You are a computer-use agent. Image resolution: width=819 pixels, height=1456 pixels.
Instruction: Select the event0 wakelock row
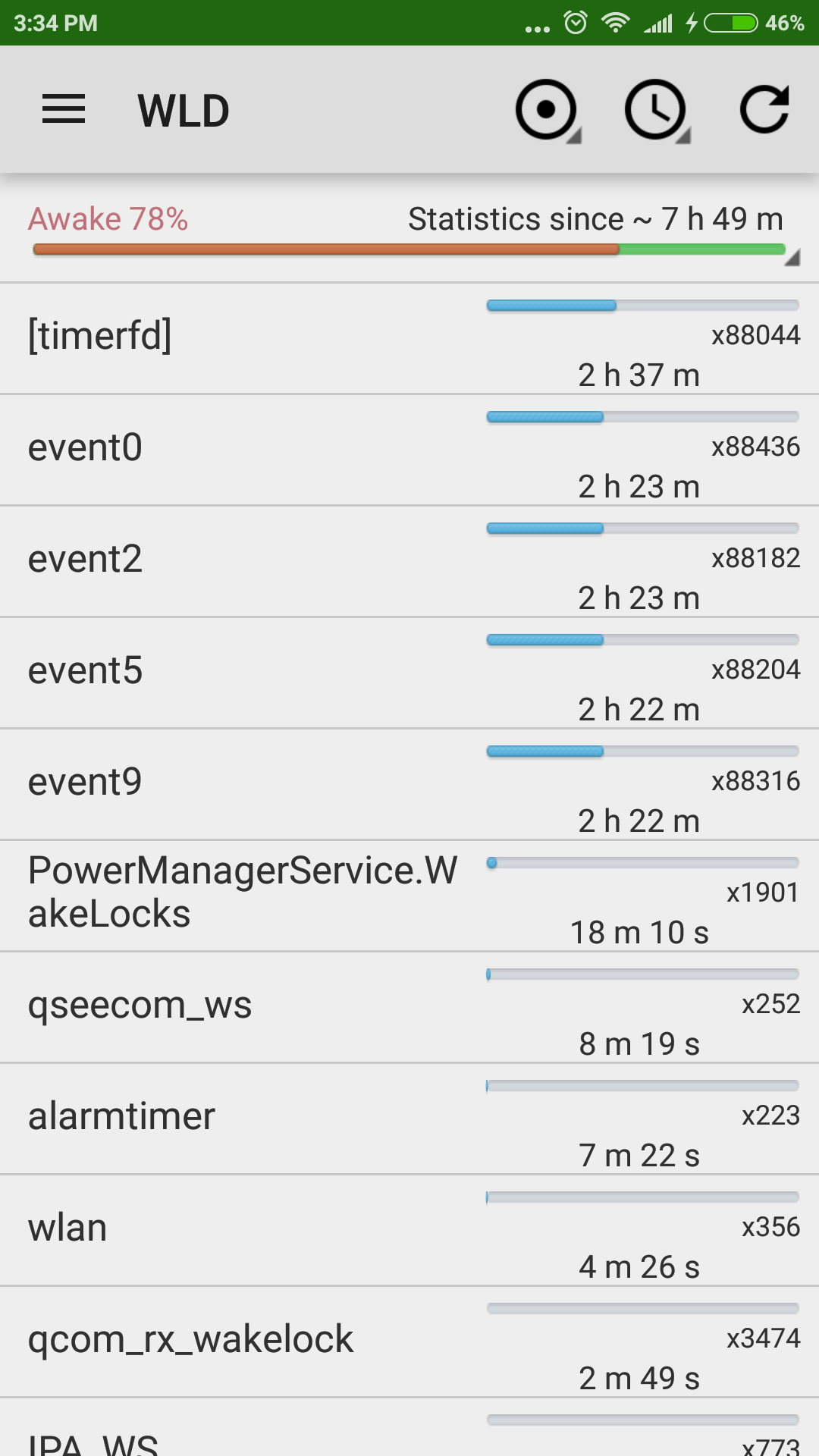(x=409, y=450)
